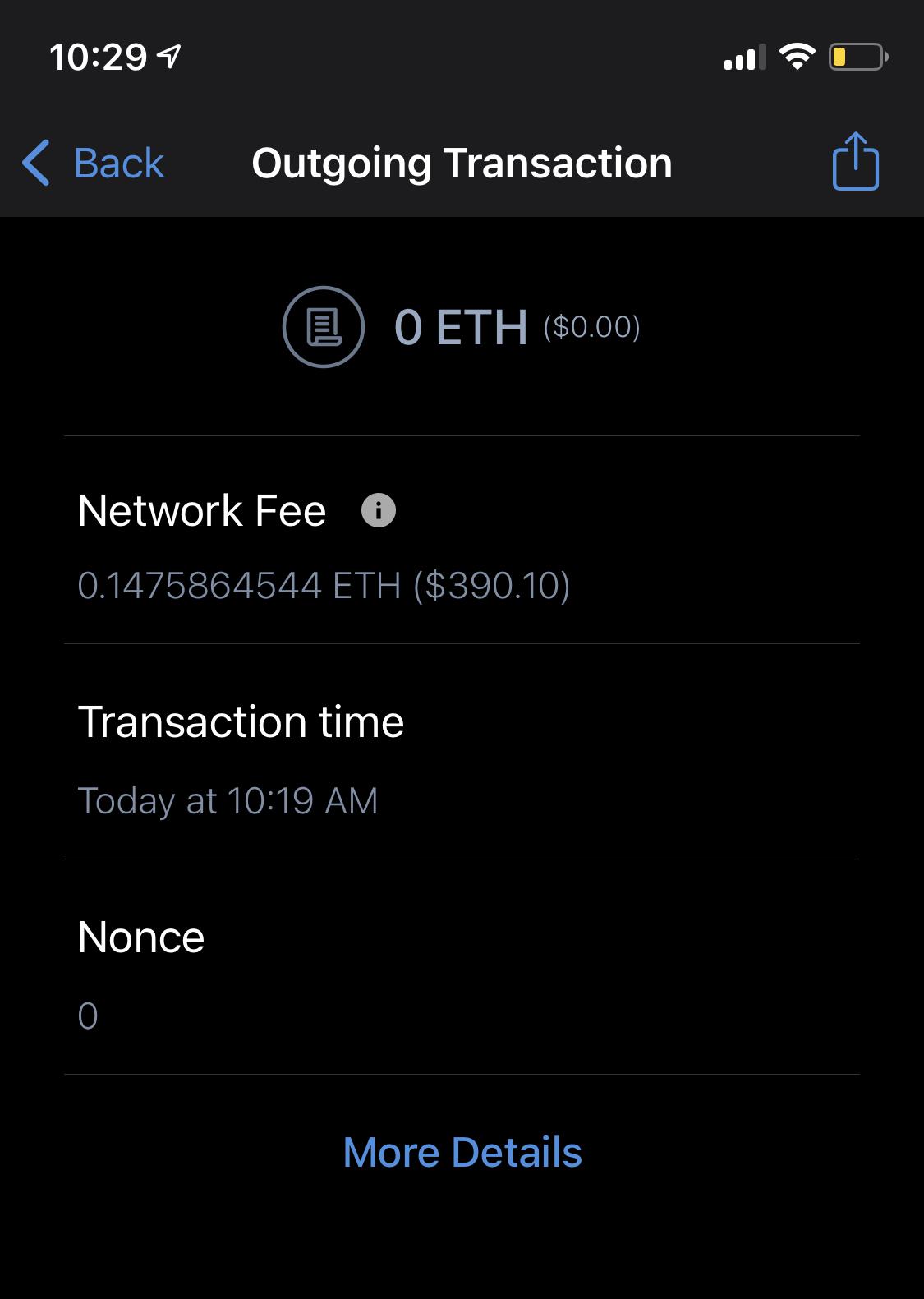Open additional info under Network Fee
The image size is (924, 1299).
click(x=378, y=510)
